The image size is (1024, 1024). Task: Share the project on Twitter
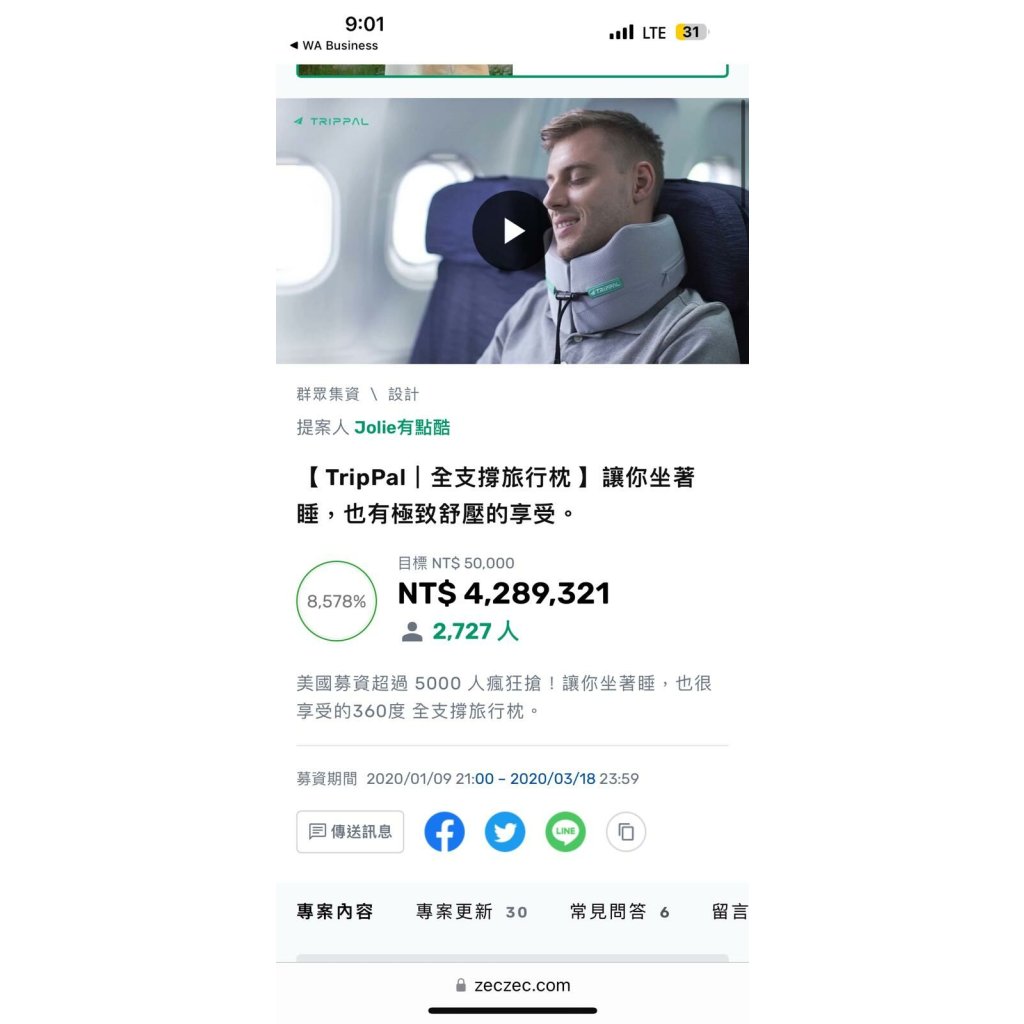click(x=505, y=832)
